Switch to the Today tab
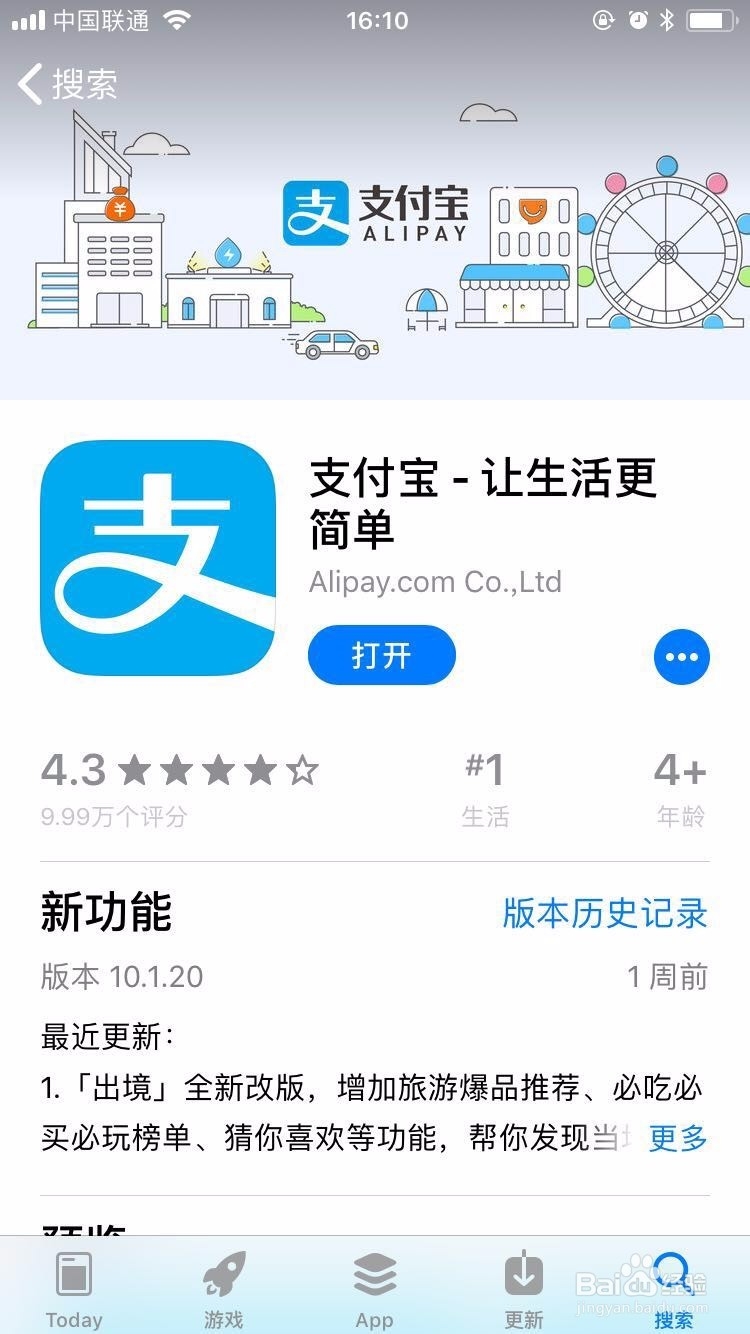This screenshot has width=750, height=1334. pos(73,1285)
